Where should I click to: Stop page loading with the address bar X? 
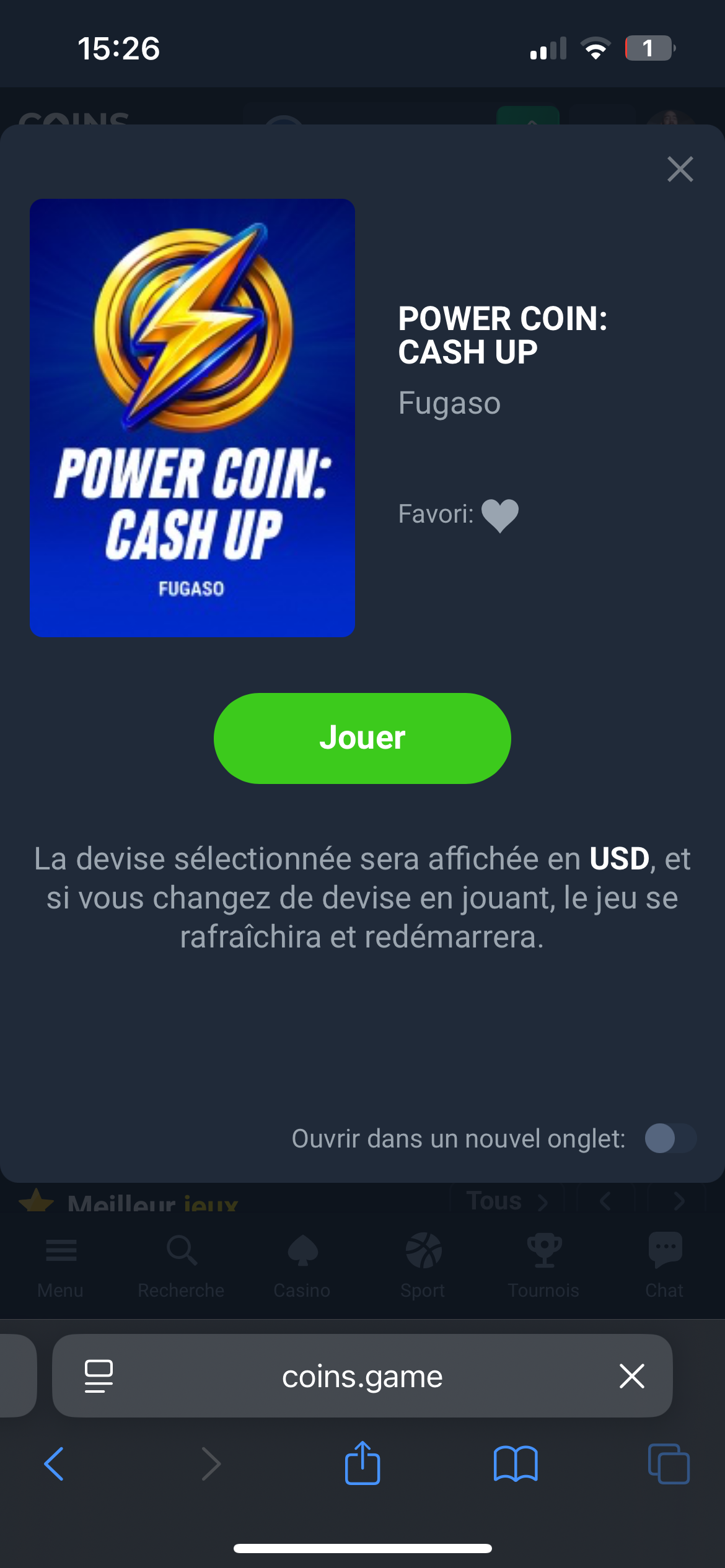(x=631, y=1376)
